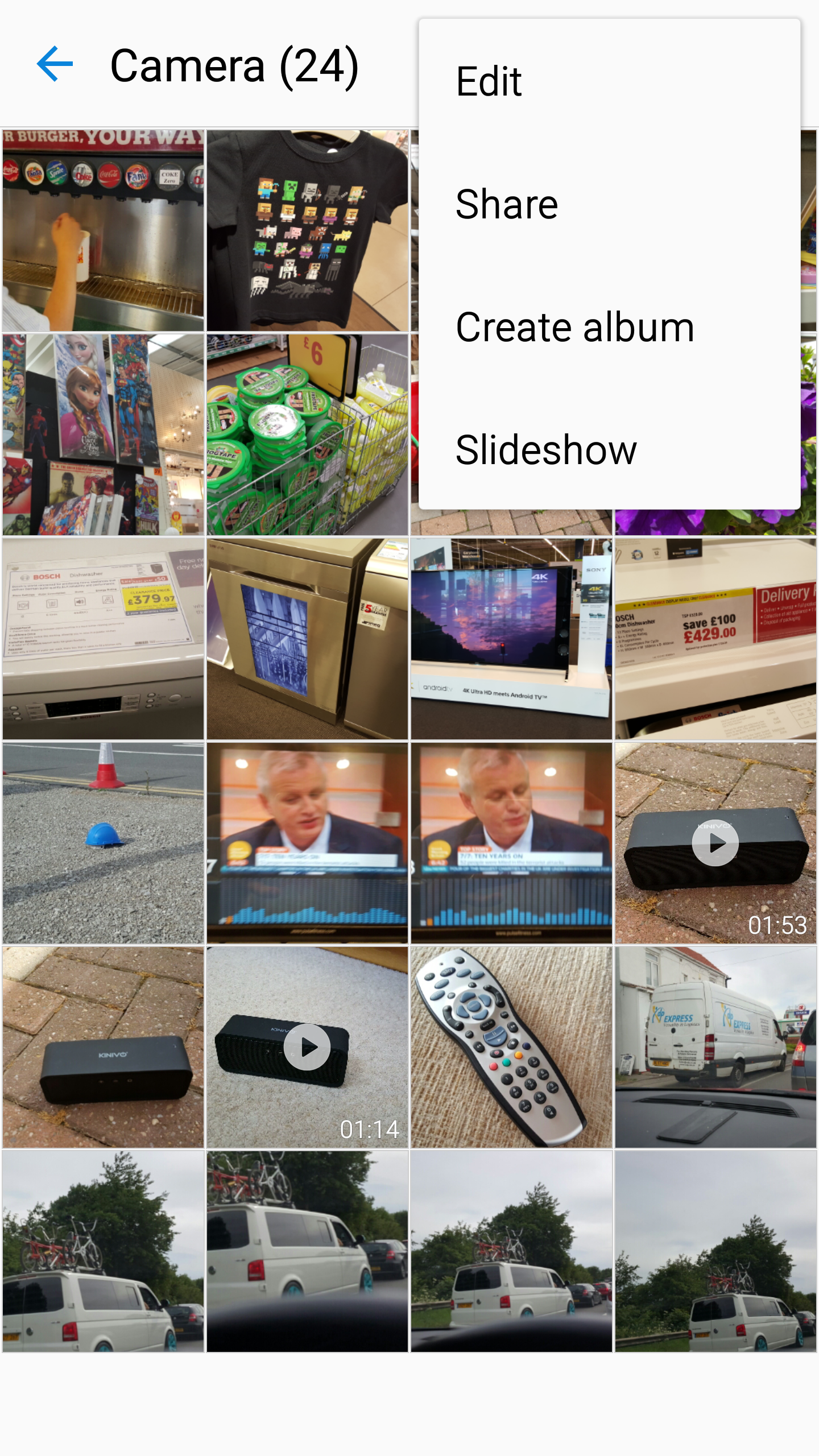View the Frozen and superhero posters photo
The width and height of the screenshot is (819, 1456).
point(103,435)
